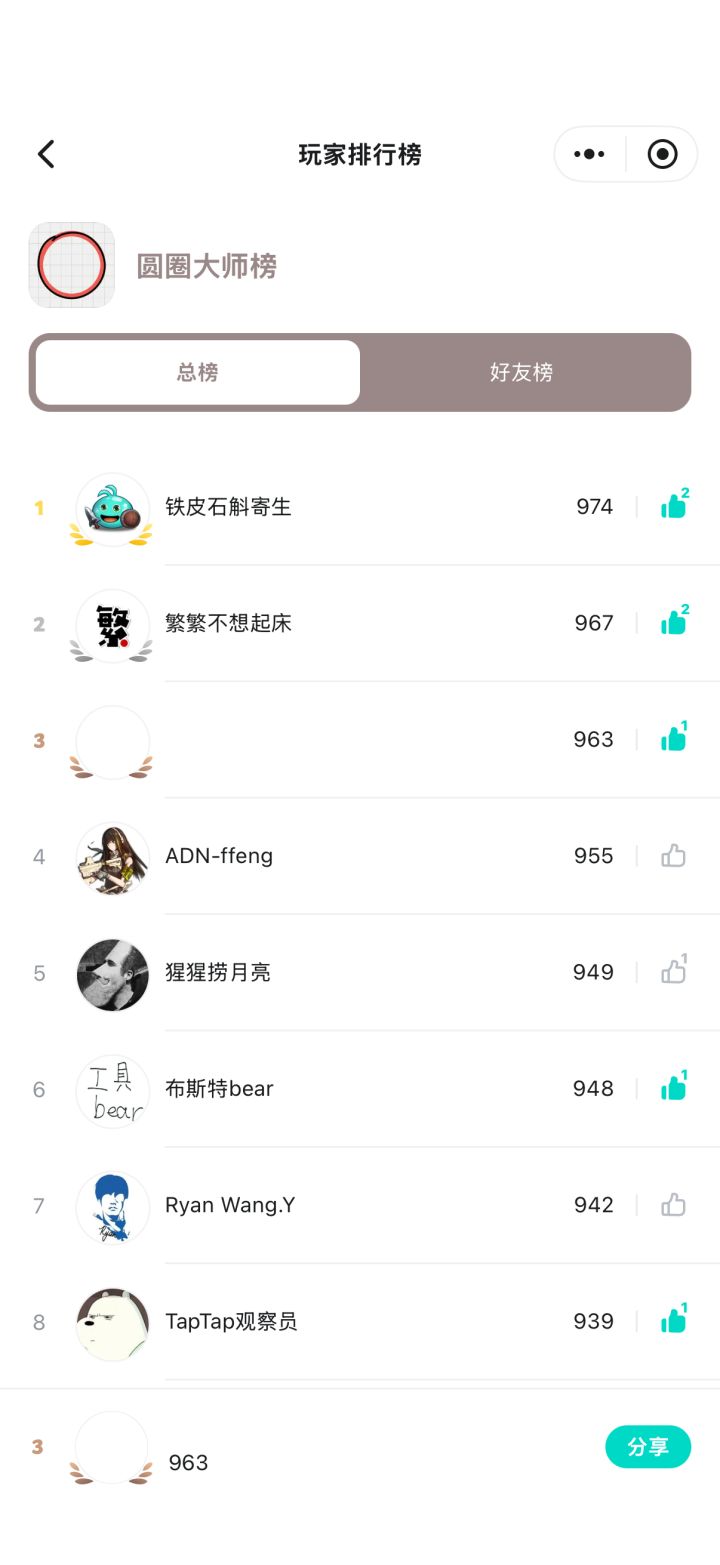The image size is (720, 1565).
Task: Unlike 布斯特bear's entry
Action: pyautogui.click(x=673, y=1088)
